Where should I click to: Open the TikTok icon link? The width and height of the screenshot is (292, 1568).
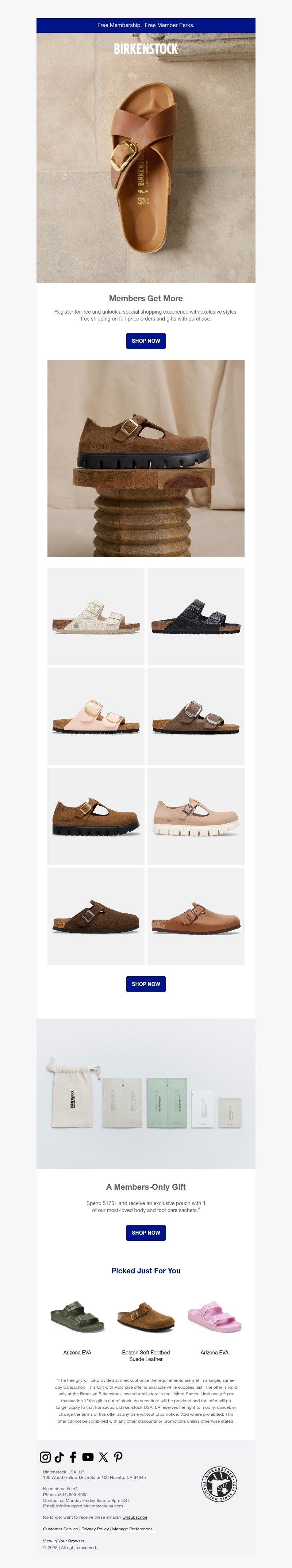59,1457
